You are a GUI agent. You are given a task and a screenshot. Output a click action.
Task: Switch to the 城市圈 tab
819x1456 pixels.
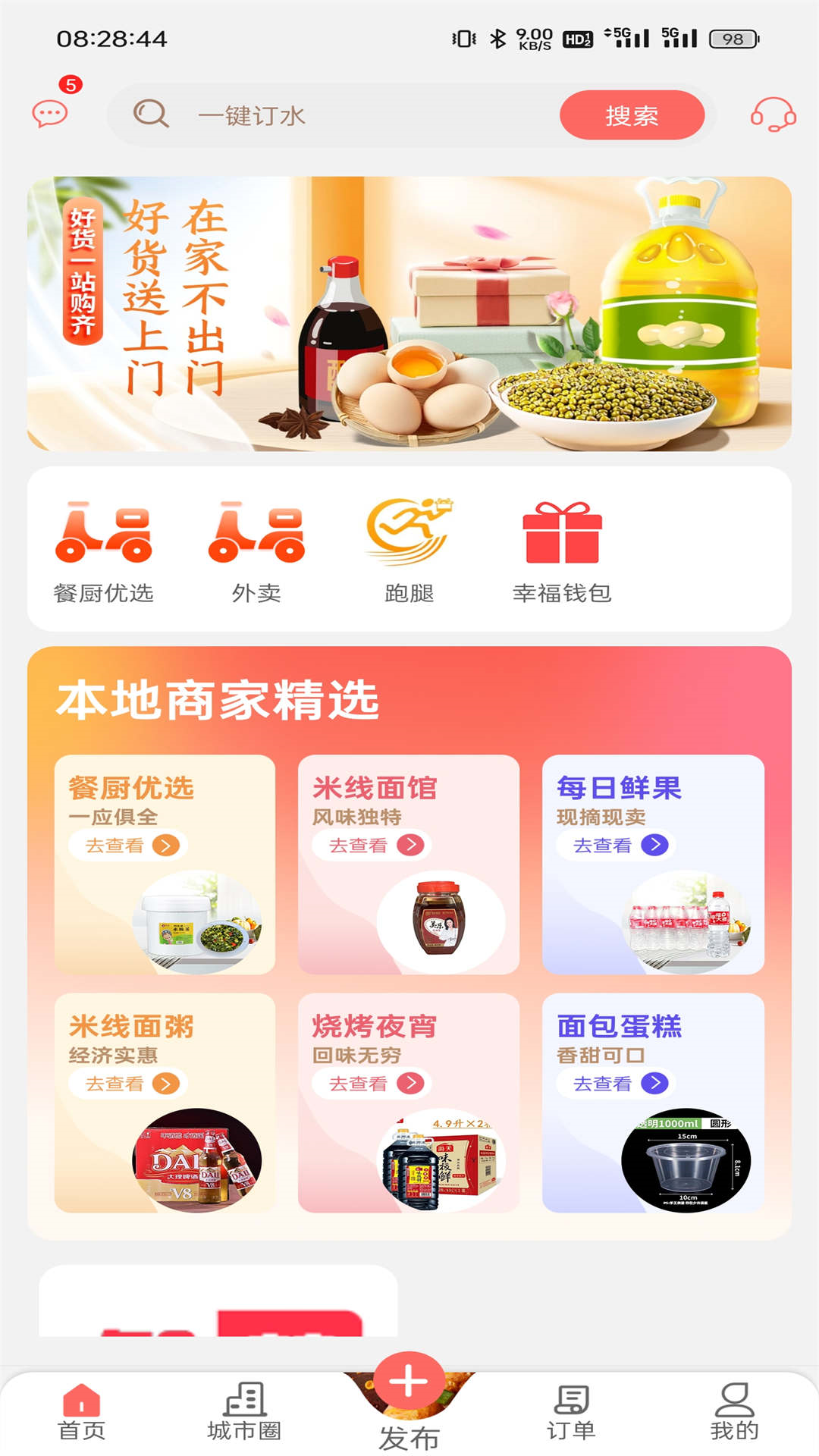click(x=245, y=1412)
